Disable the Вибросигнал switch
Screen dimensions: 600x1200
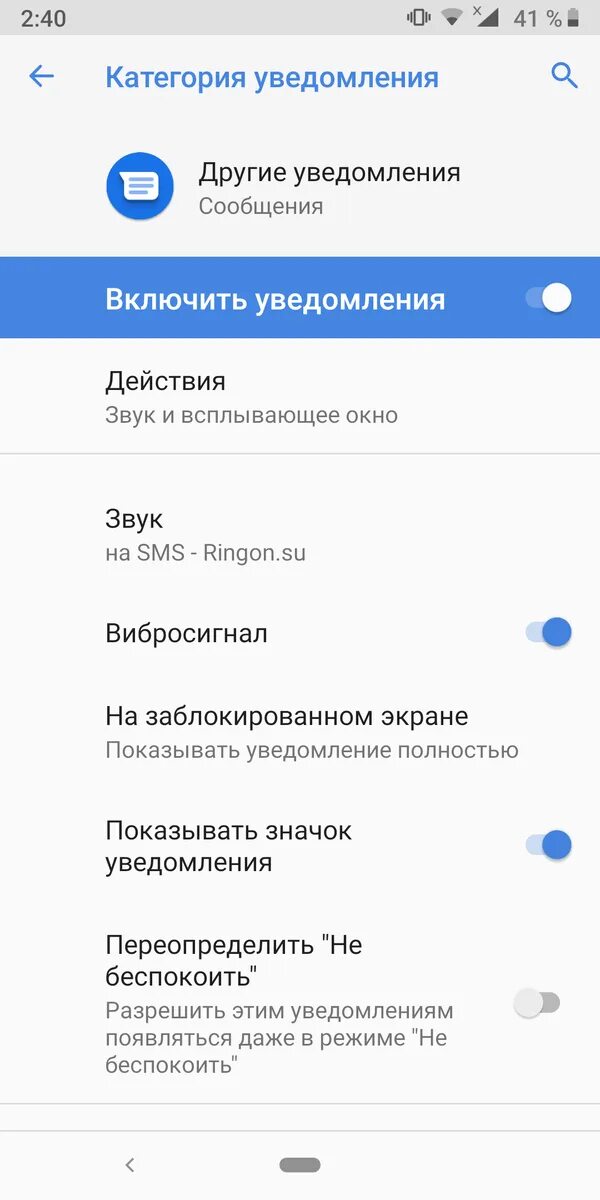[549, 632]
